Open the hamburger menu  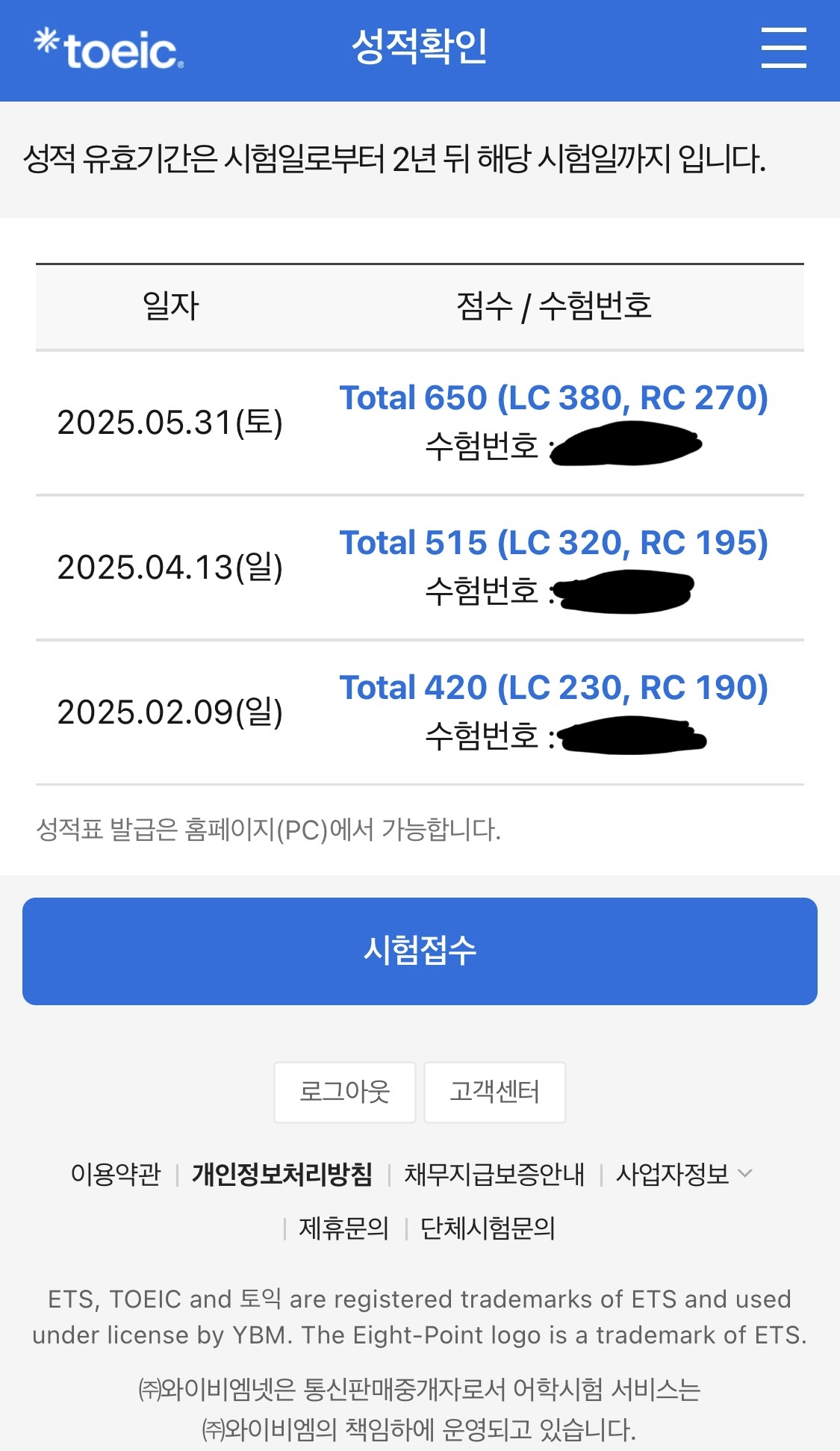pos(783,48)
